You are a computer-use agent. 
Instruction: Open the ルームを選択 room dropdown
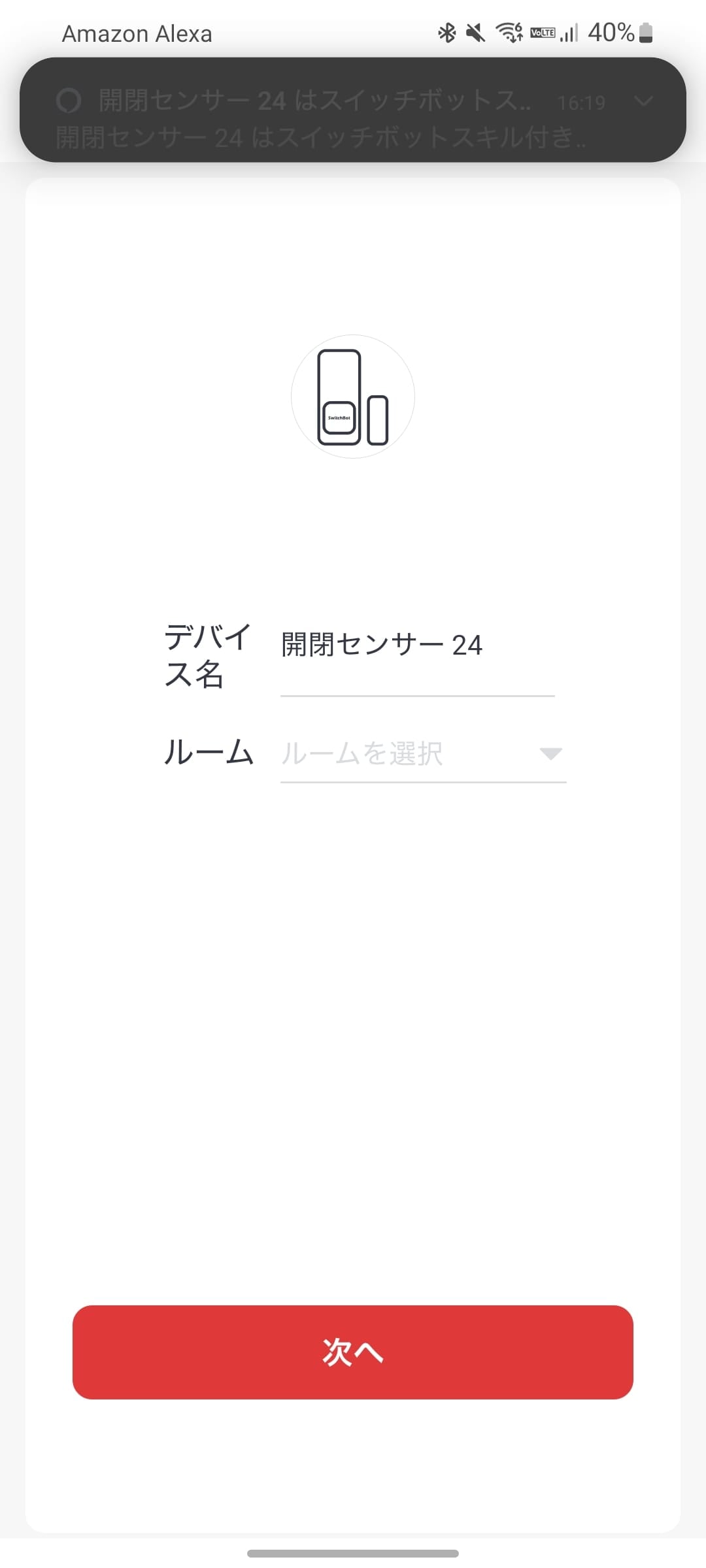(422, 754)
